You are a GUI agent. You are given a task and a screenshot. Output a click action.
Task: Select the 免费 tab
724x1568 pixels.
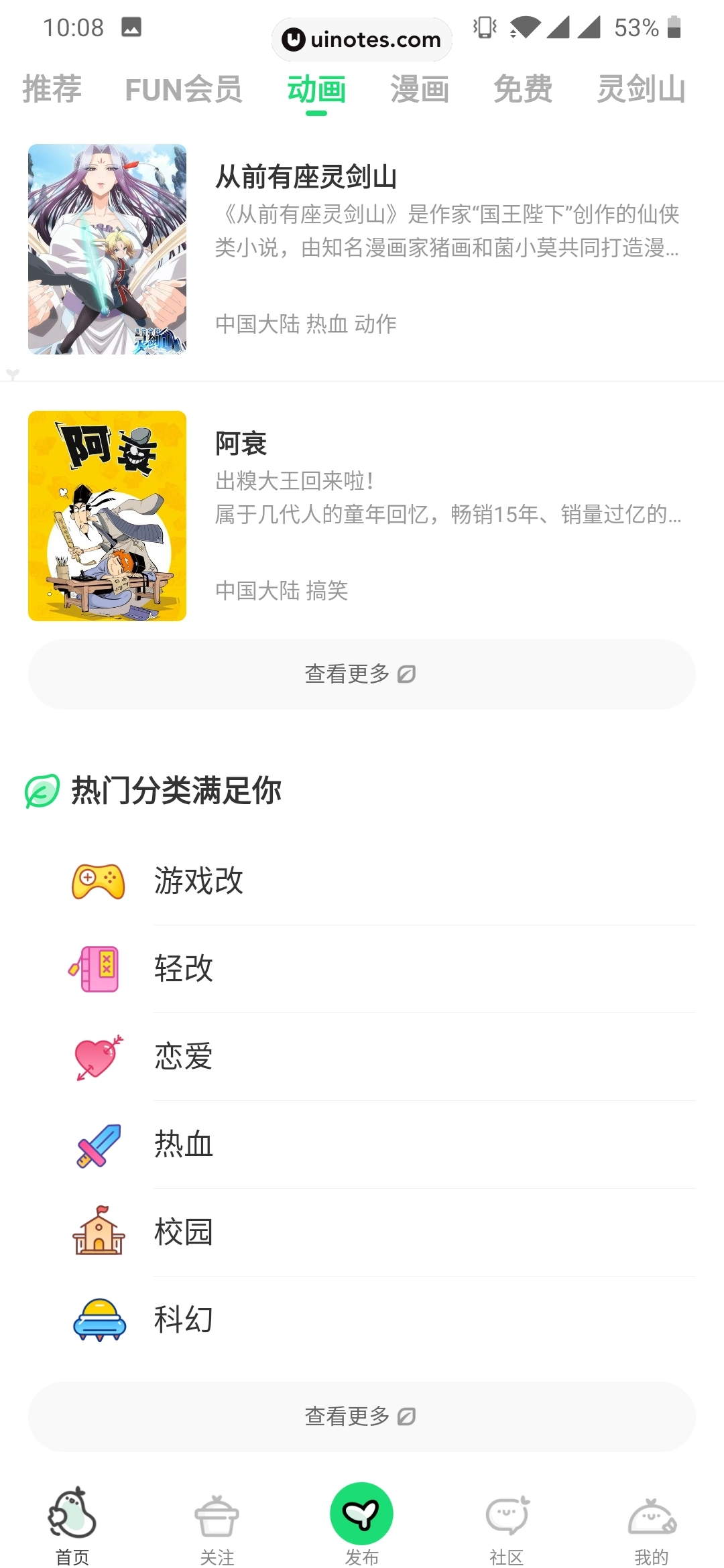tap(523, 89)
